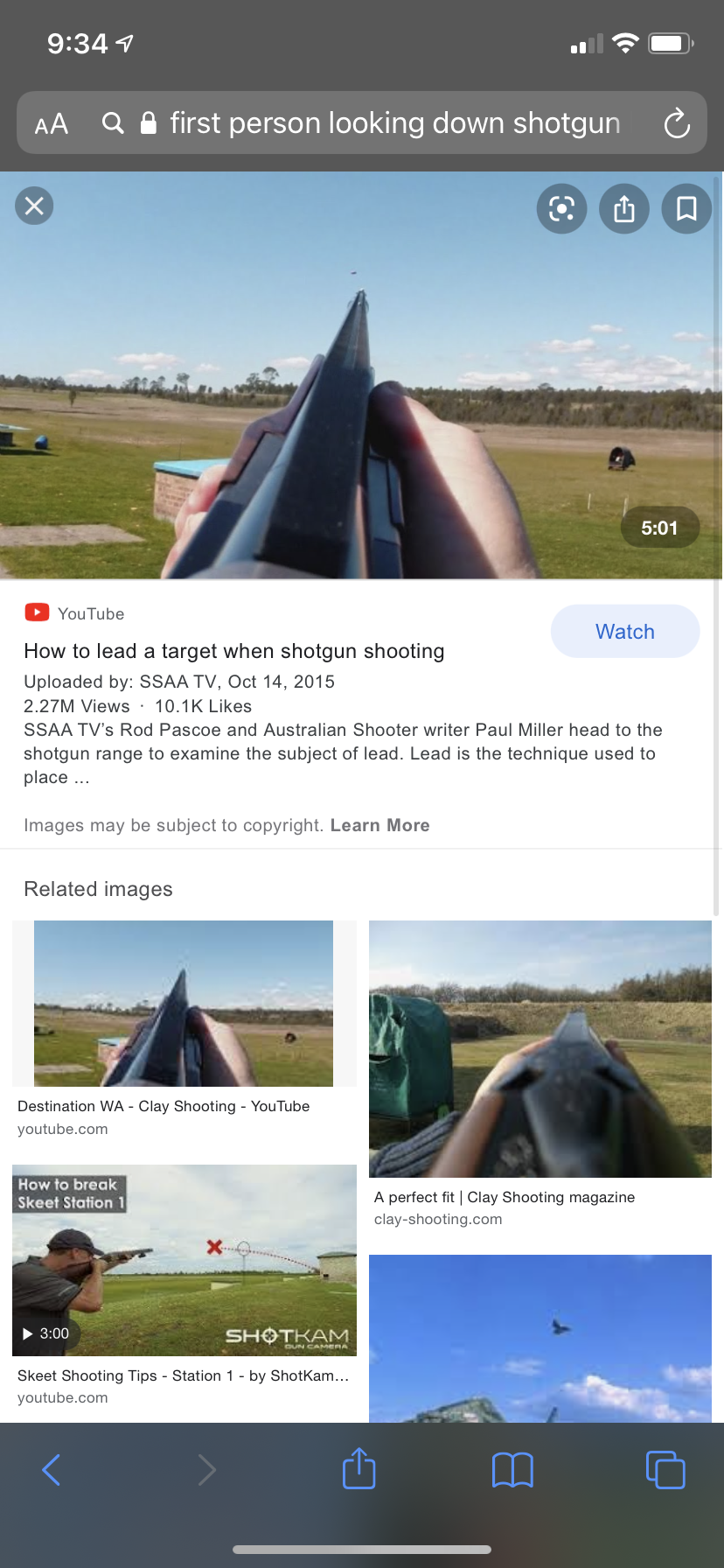Open the blue sky bird related image

pyautogui.click(x=540, y=1337)
